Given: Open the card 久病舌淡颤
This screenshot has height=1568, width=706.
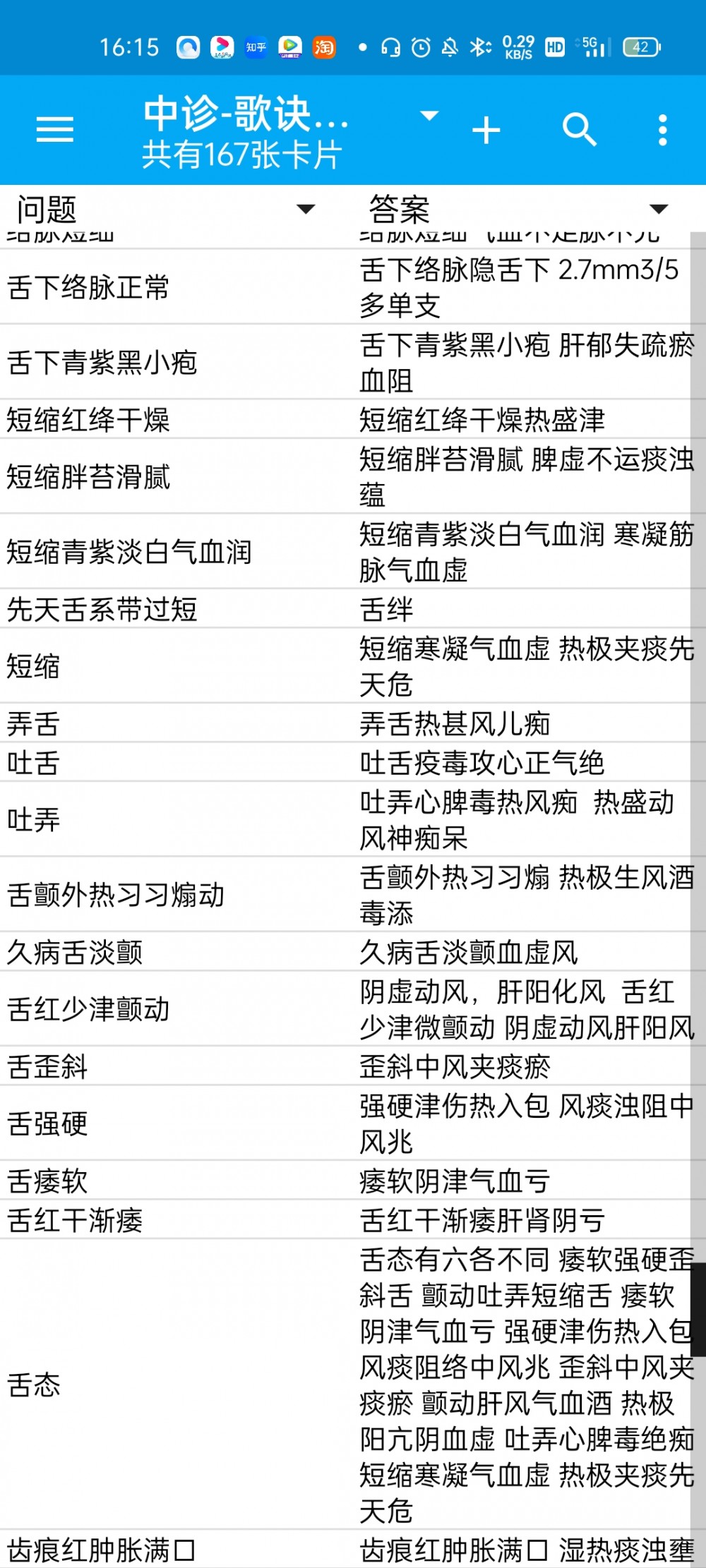Looking at the screenshot, I should pos(345,952).
